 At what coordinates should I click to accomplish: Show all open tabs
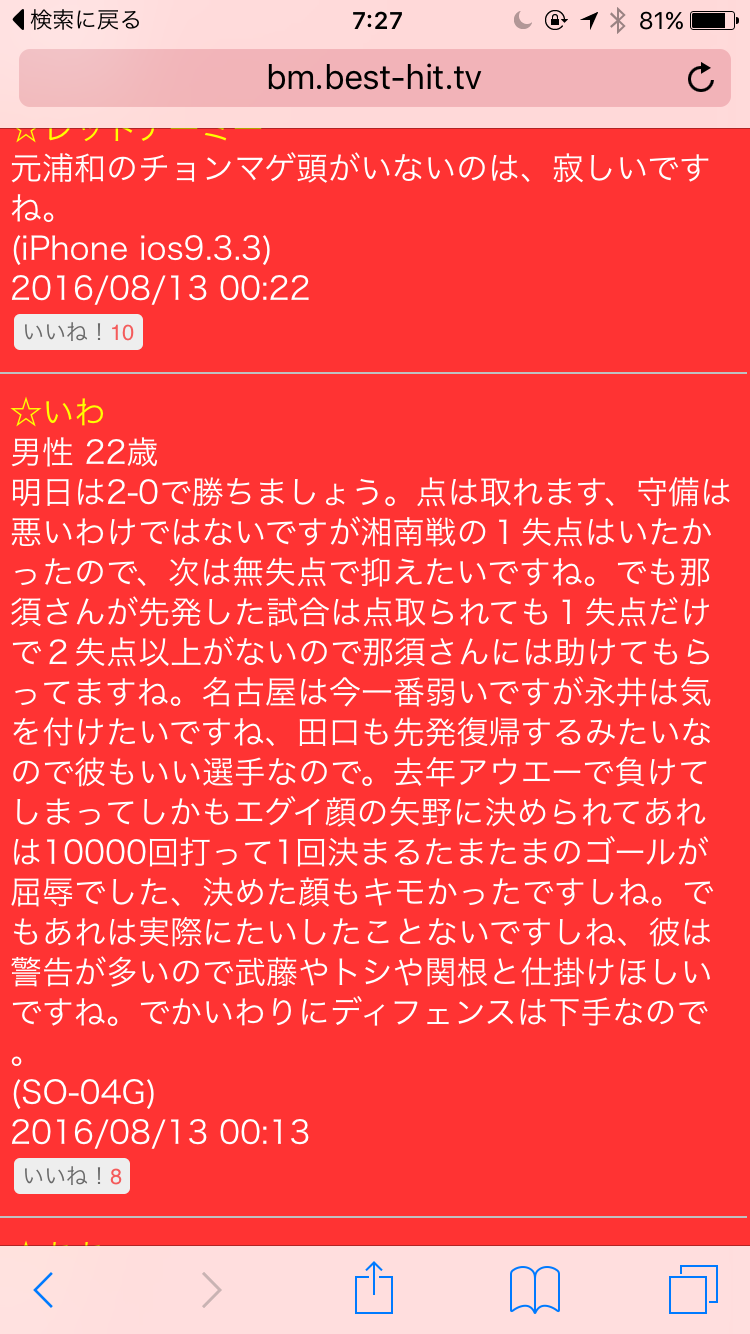tap(693, 1290)
